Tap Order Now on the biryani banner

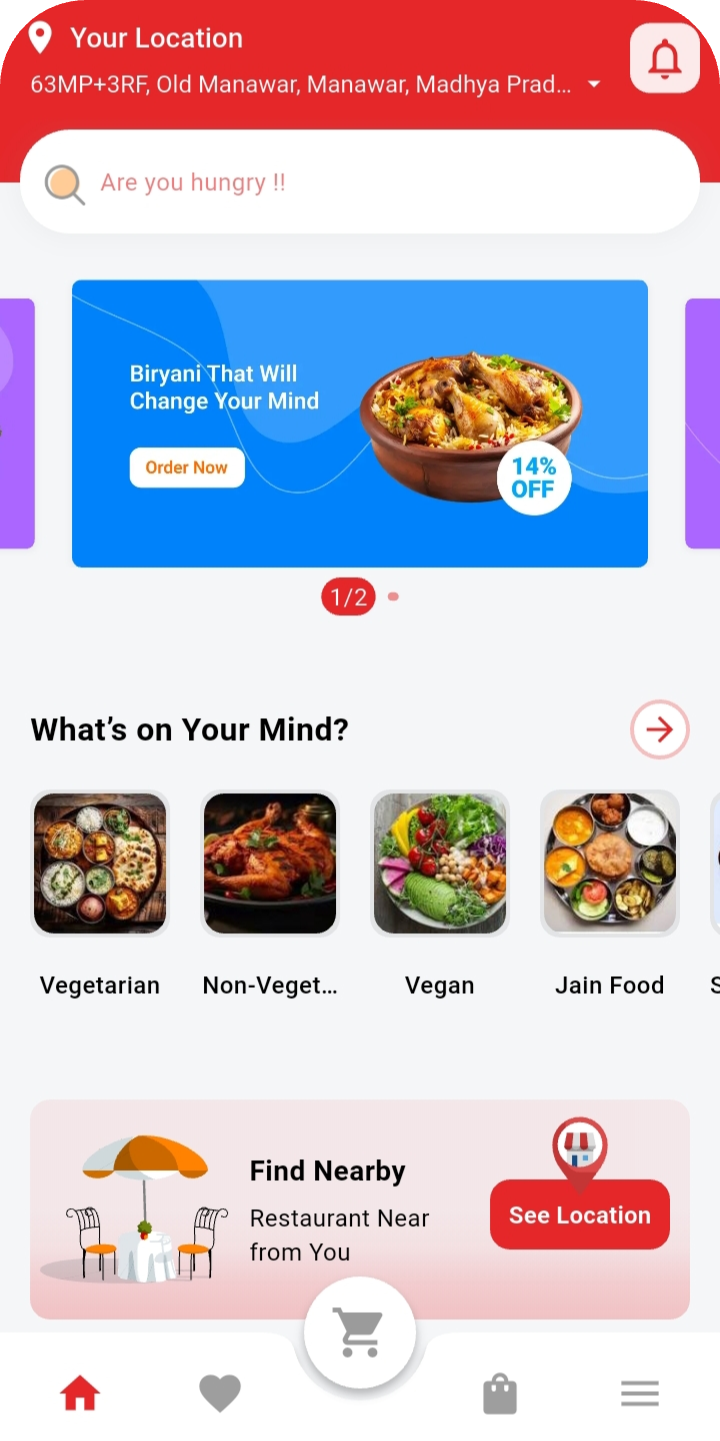click(187, 467)
